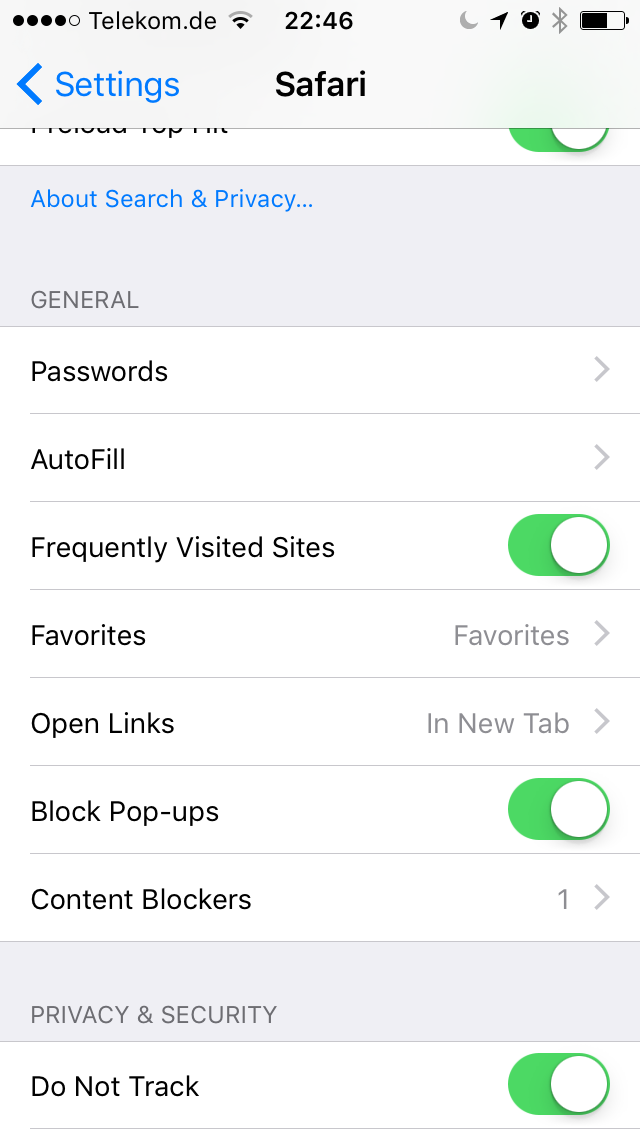Open AutoFill settings
Image resolution: width=640 pixels, height=1136 pixels.
point(320,458)
